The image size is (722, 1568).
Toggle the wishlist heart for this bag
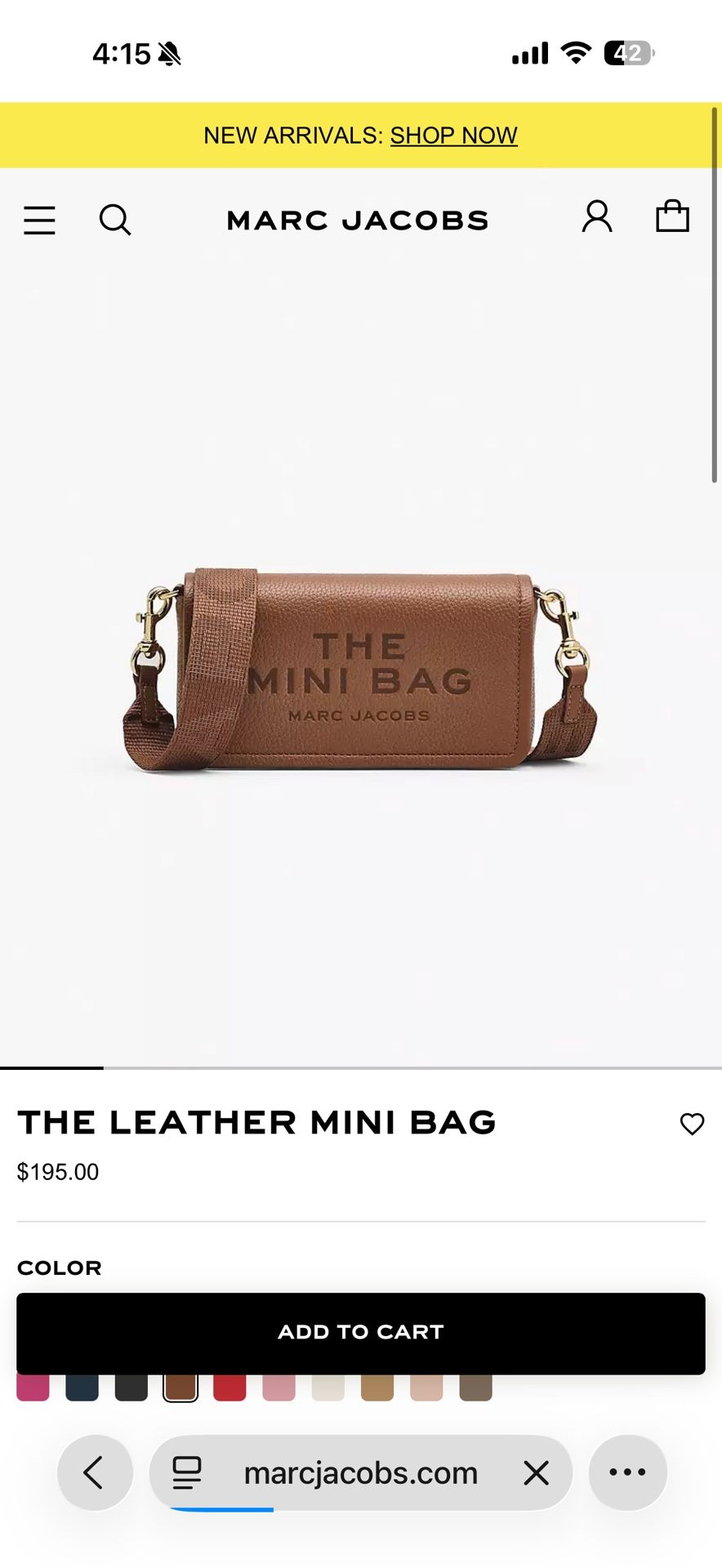point(691,1123)
